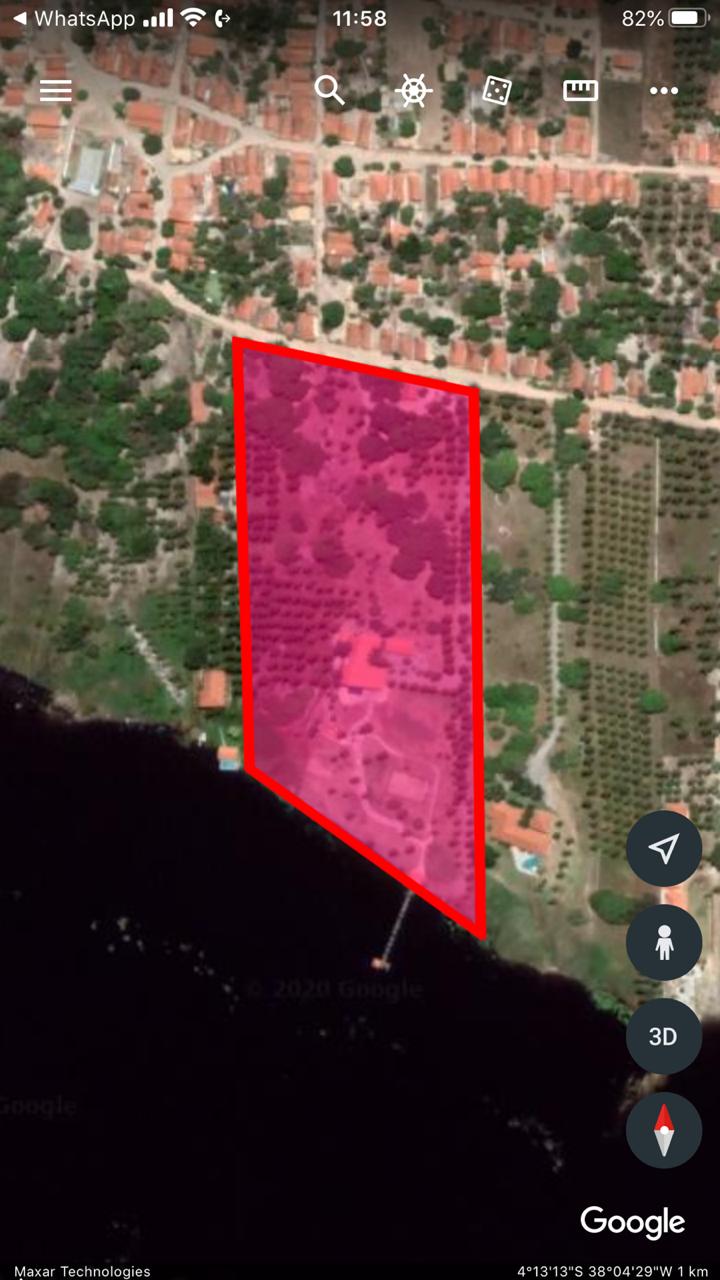Open the overflow three-dots menu

coord(664,91)
